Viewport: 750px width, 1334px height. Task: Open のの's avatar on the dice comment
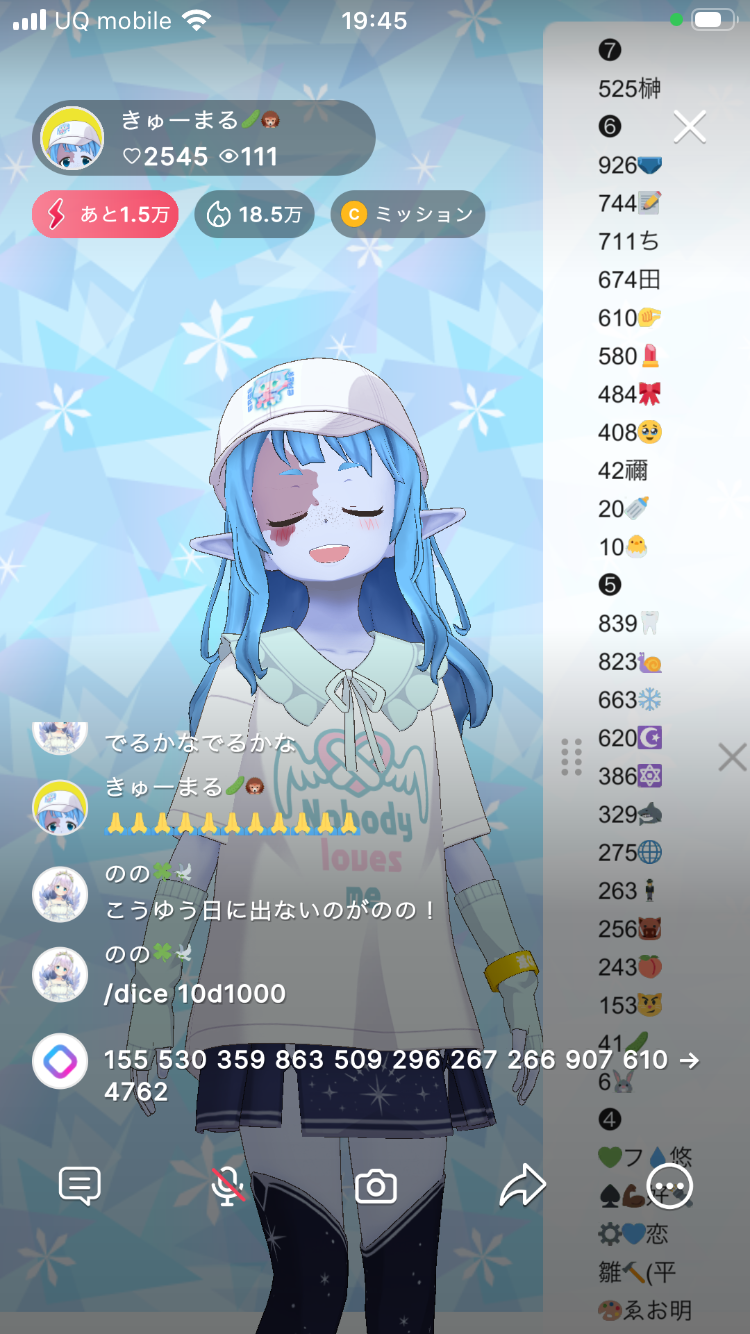[x=60, y=973]
